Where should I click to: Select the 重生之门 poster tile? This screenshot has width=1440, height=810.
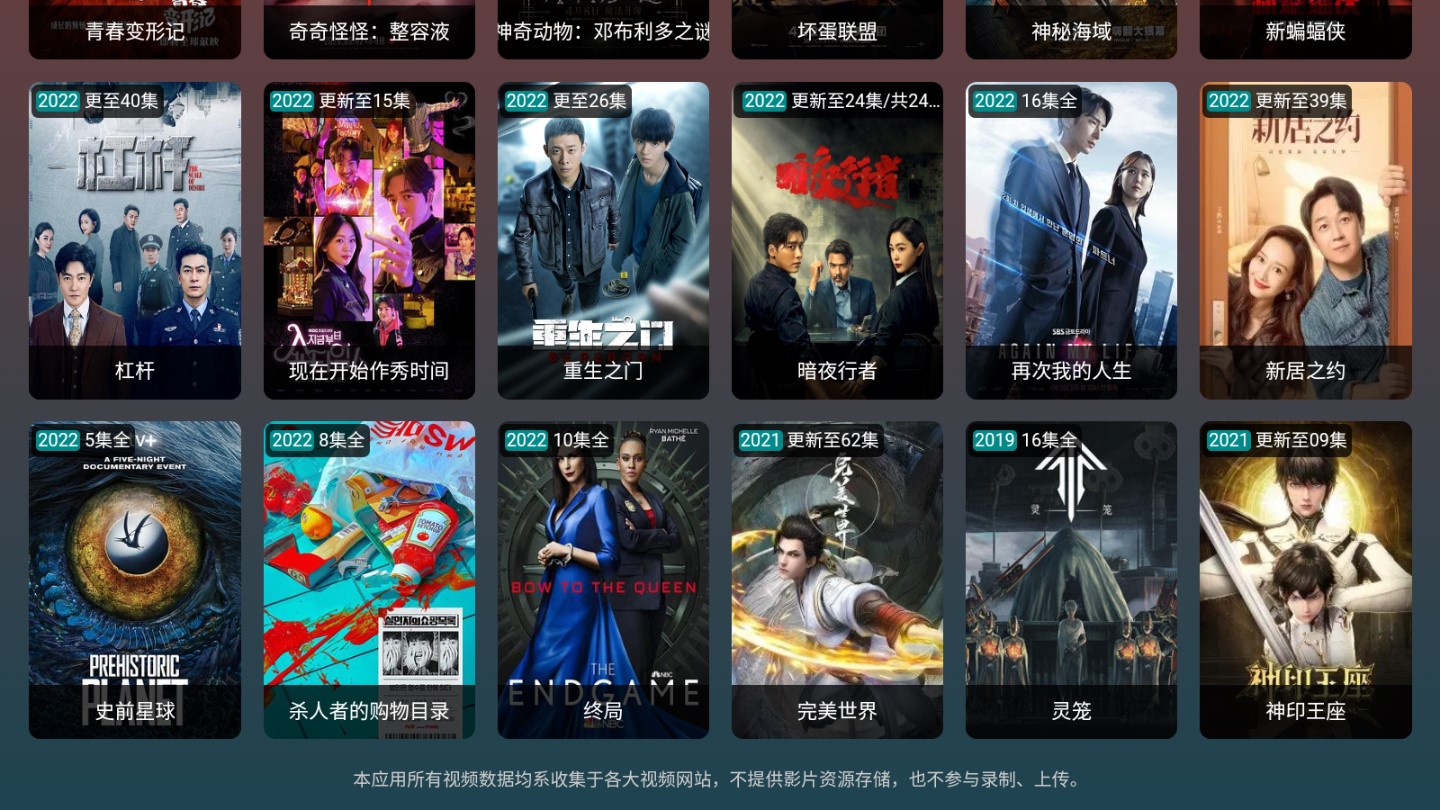coord(603,240)
